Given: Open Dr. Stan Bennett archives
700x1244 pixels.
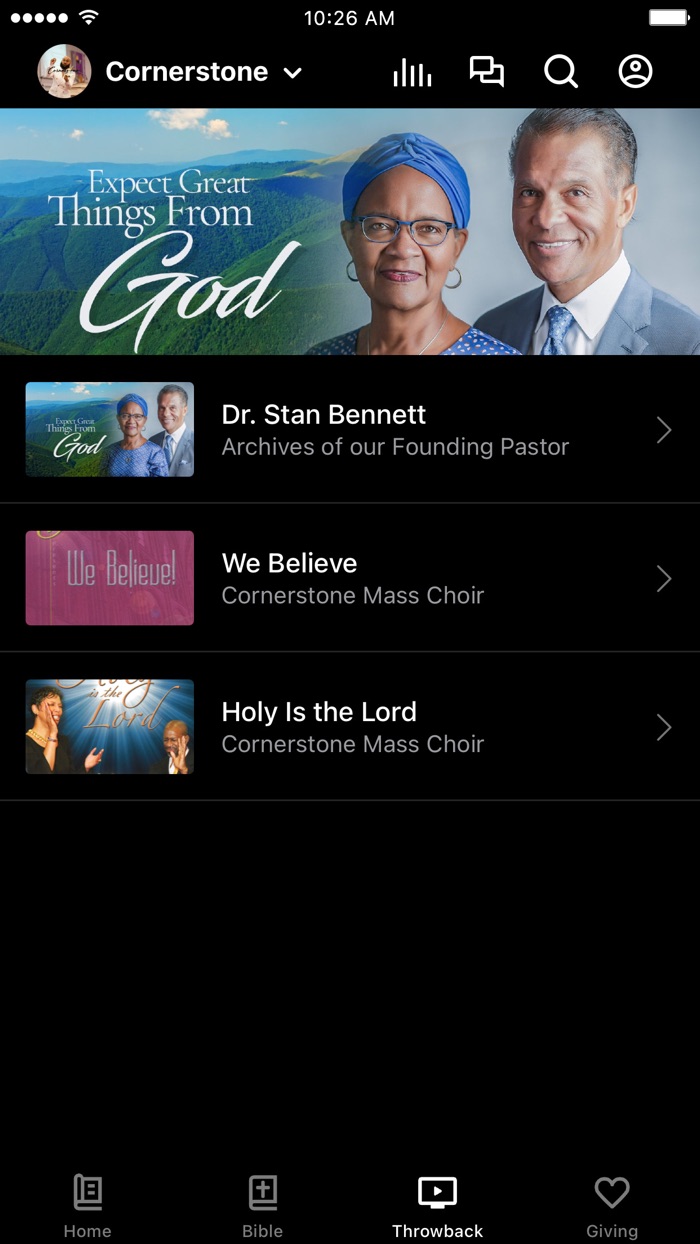Looking at the screenshot, I should click(350, 430).
